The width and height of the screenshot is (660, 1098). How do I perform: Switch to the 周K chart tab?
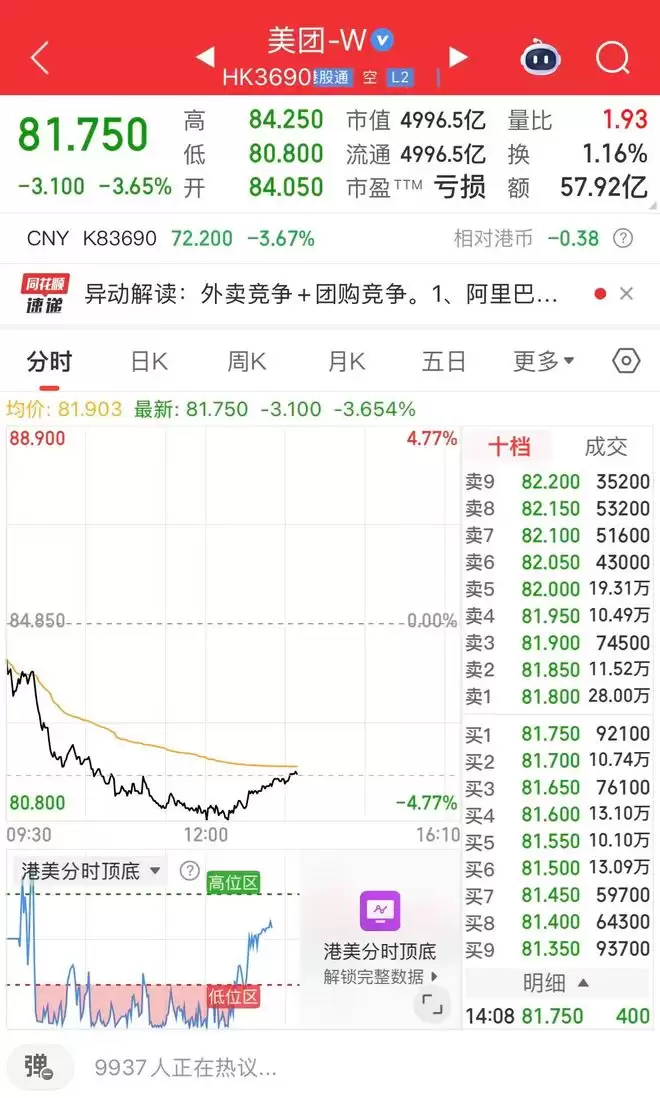coord(247,361)
